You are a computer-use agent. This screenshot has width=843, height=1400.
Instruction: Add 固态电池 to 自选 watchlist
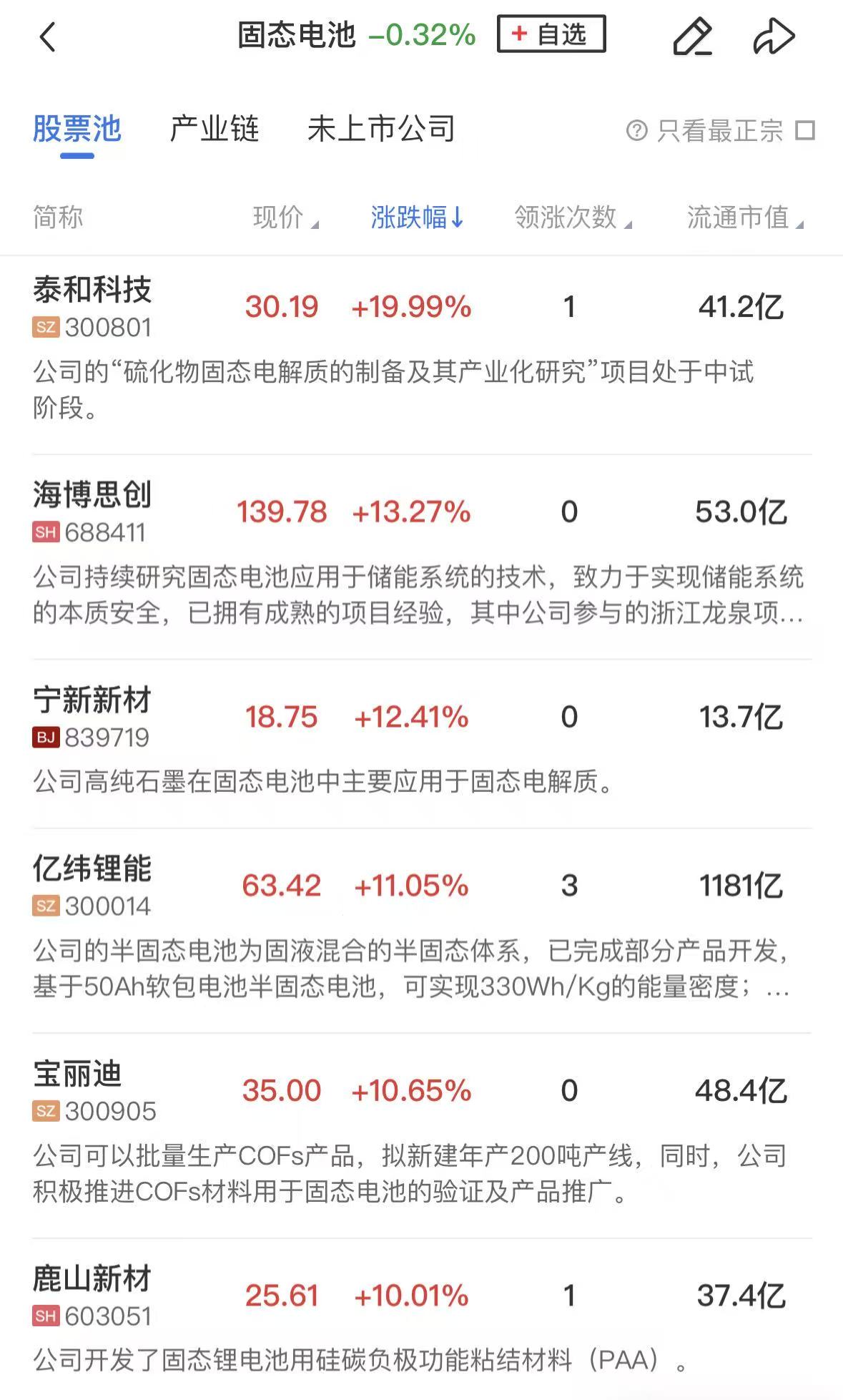pyautogui.click(x=551, y=34)
